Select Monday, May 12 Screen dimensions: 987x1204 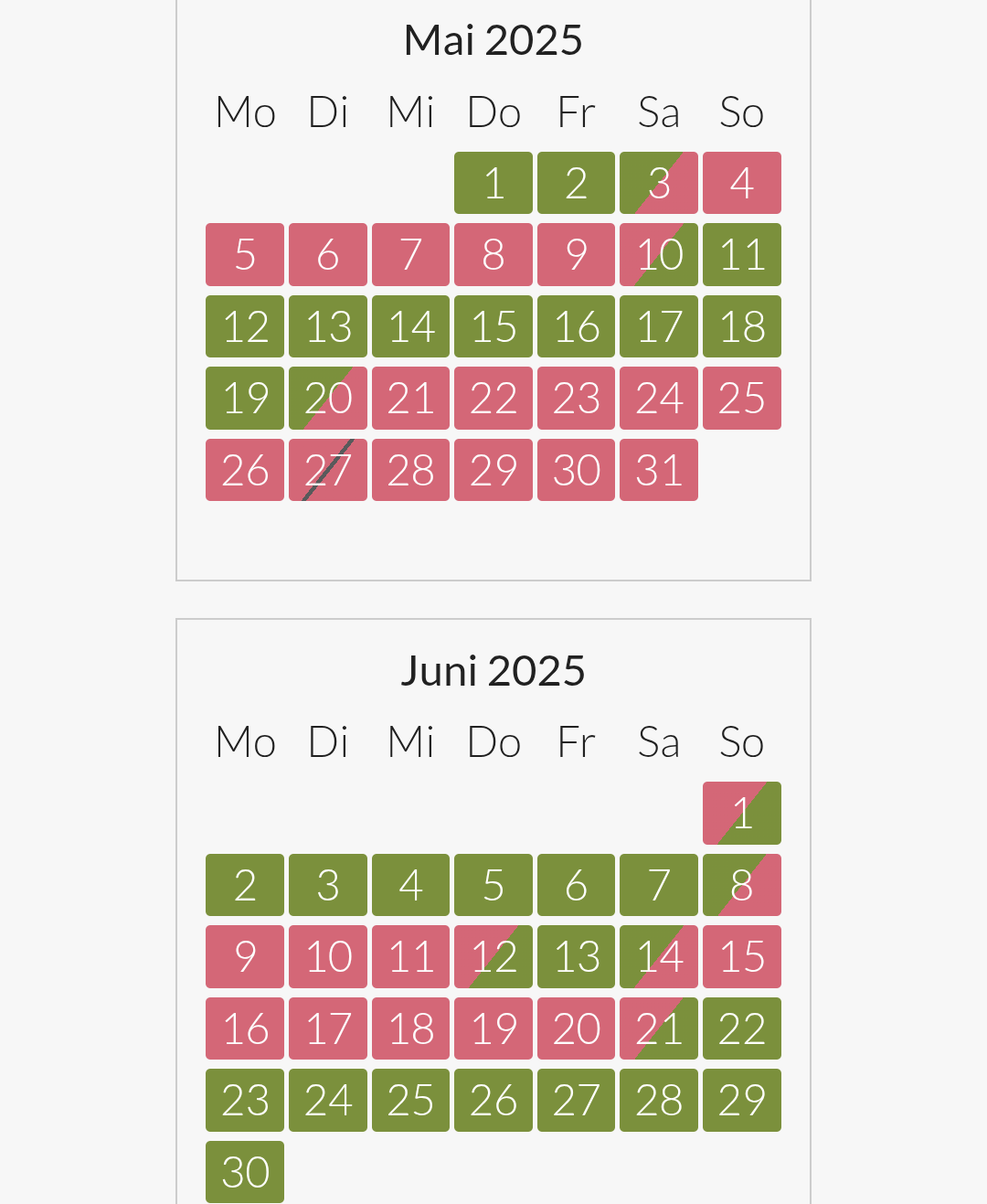(x=245, y=326)
